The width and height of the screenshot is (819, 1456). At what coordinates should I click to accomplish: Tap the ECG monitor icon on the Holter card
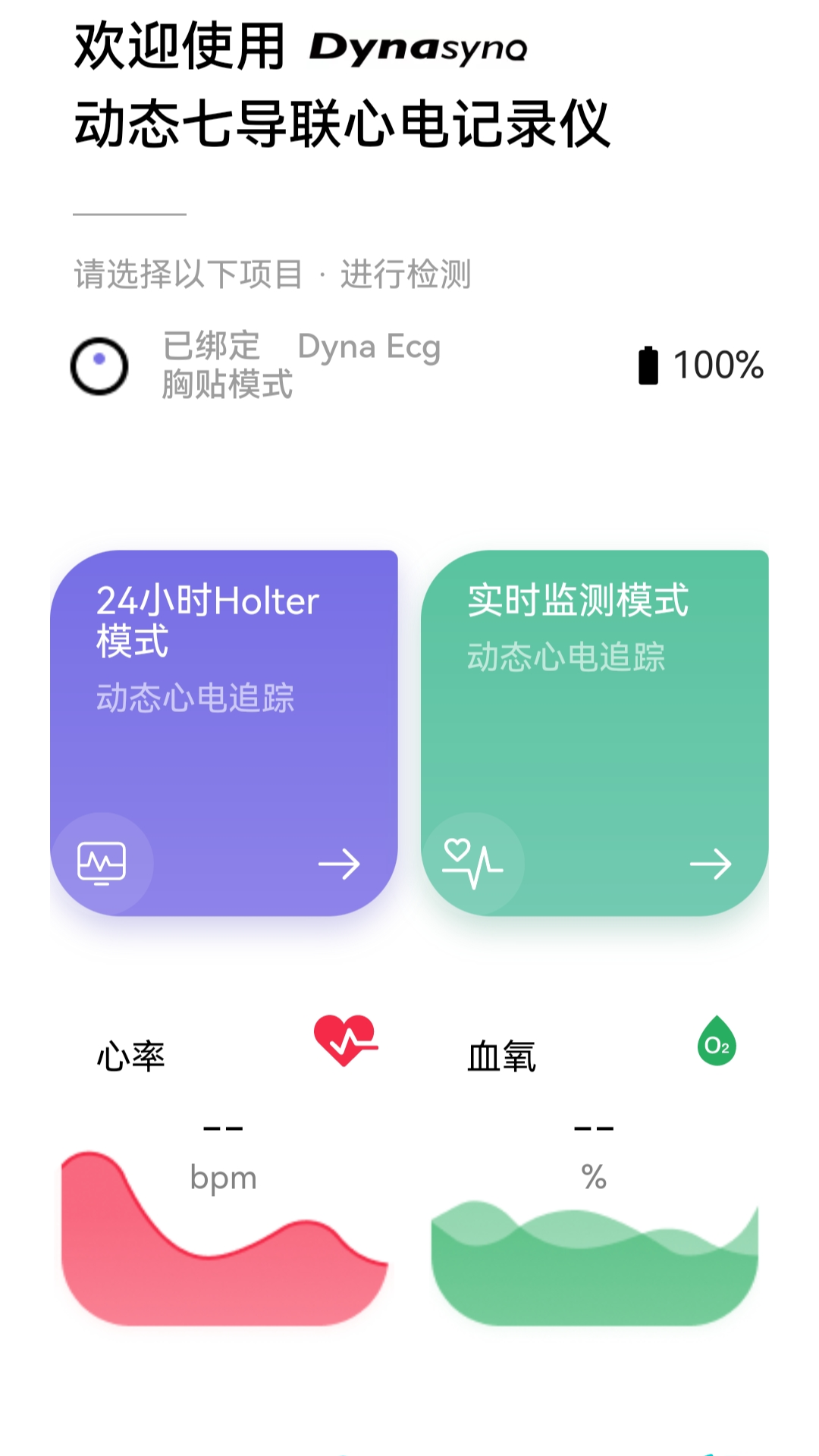click(x=101, y=861)
